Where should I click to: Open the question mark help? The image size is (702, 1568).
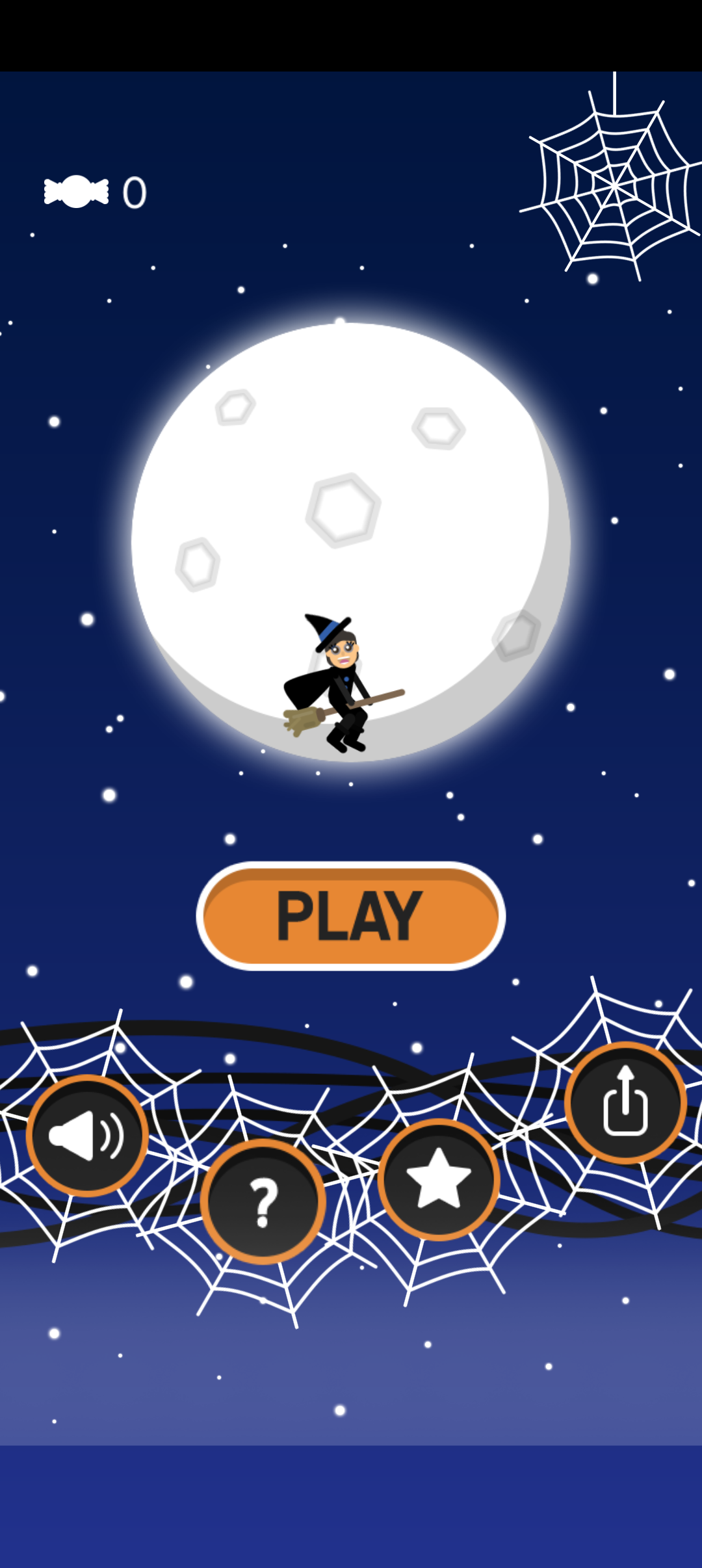263,1201
